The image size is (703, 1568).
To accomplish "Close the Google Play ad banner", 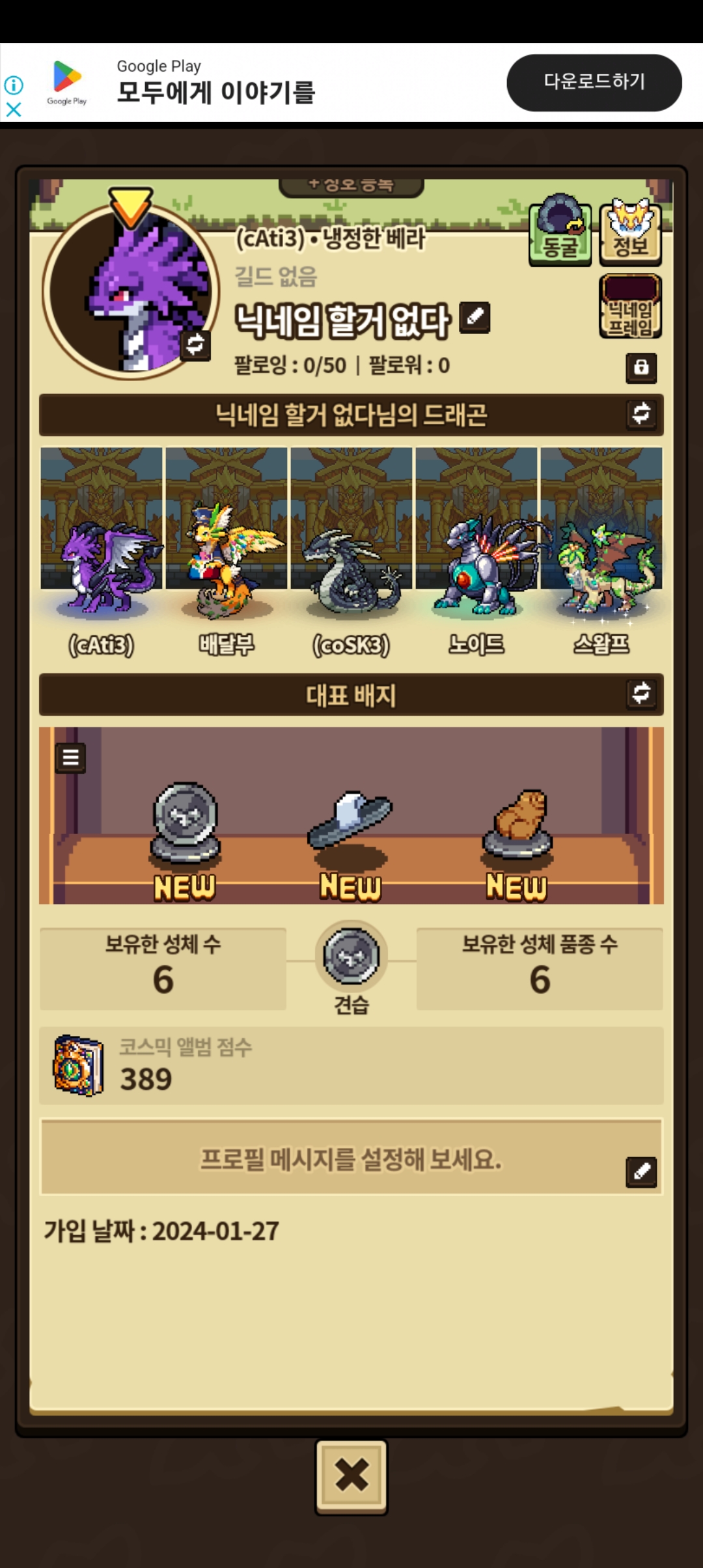I will 14,109.
